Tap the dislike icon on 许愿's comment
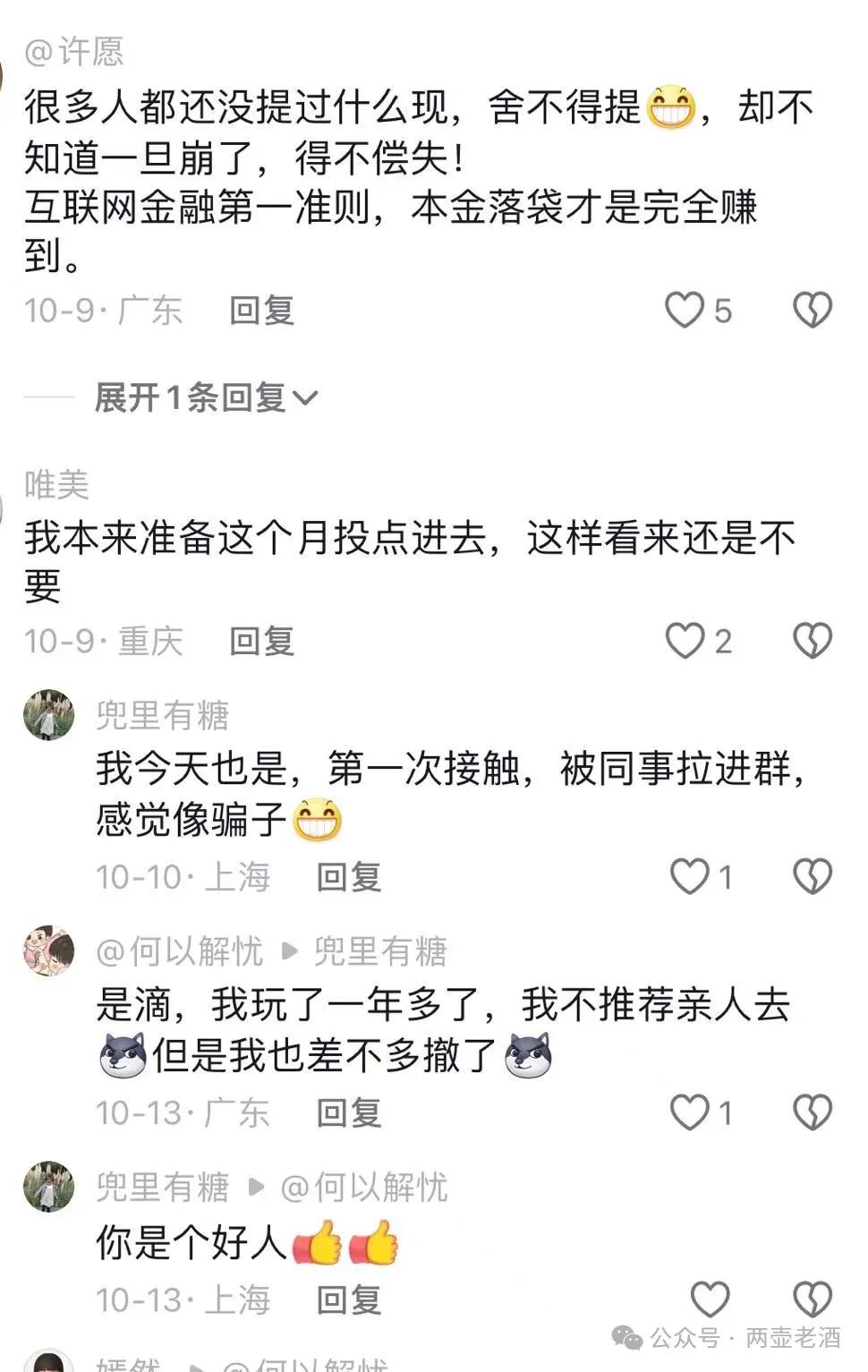 811,311
